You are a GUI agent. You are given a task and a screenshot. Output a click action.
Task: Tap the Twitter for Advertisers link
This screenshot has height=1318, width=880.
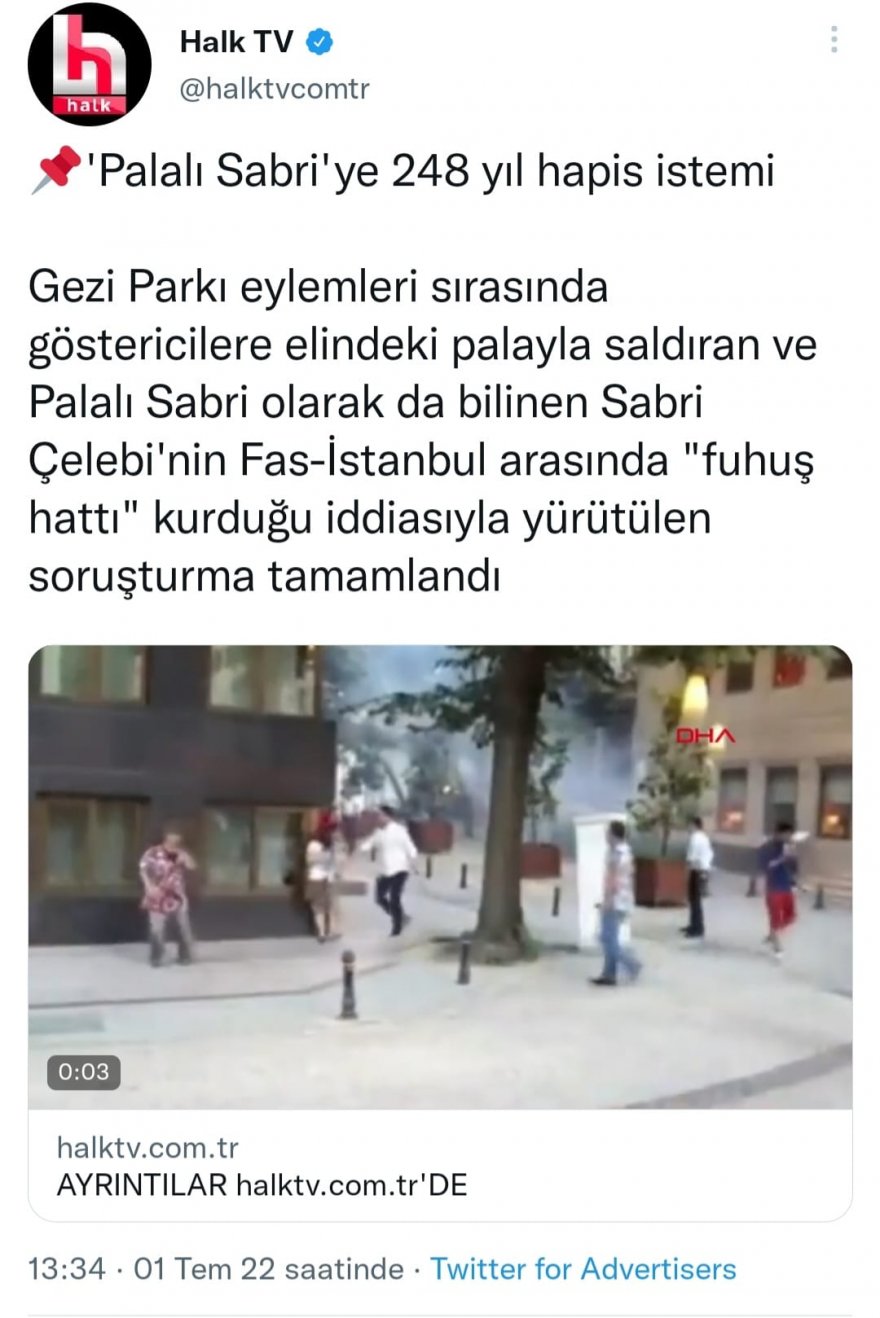coord(583,1269)
